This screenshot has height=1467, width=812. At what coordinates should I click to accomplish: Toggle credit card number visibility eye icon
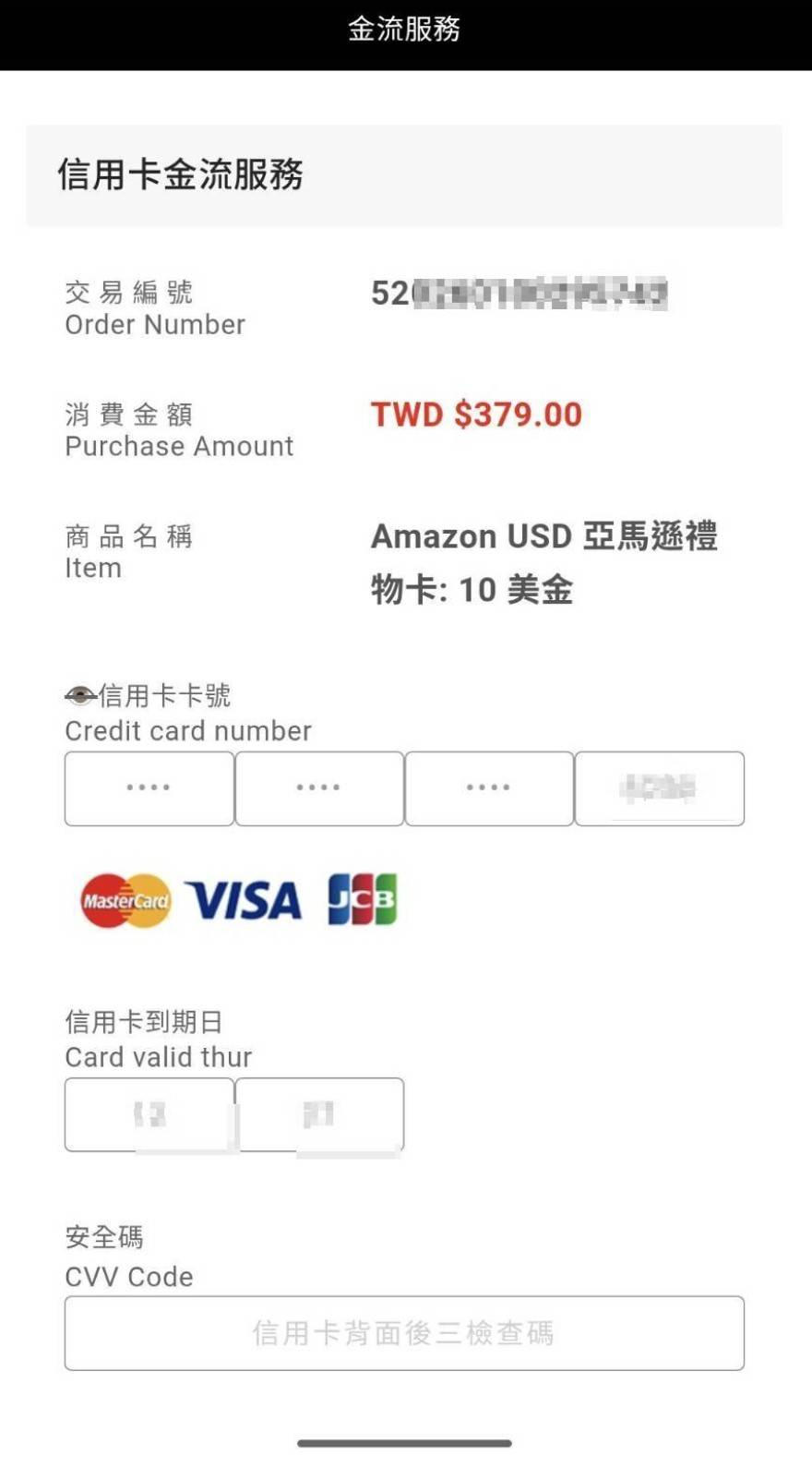click(80, 695)
